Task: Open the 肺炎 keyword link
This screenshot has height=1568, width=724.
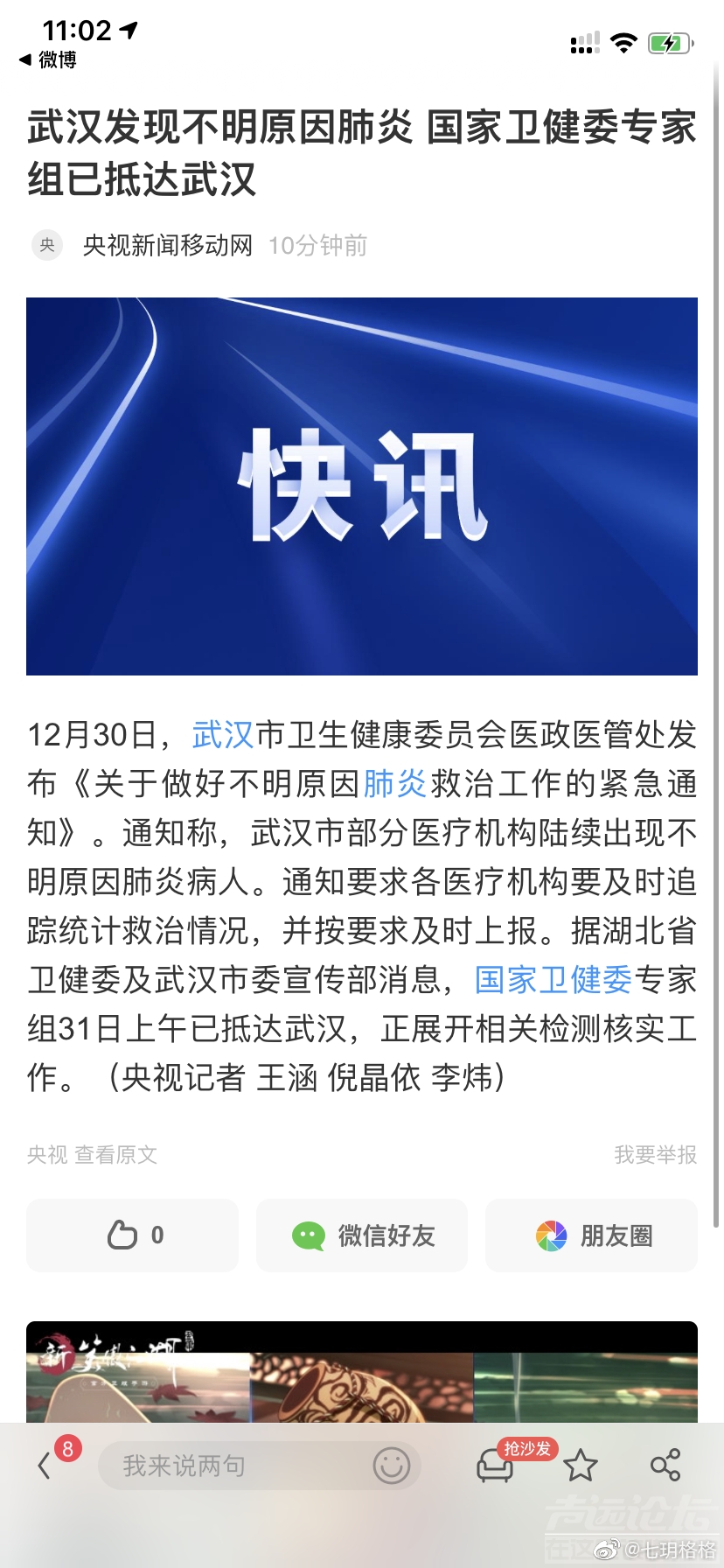Action: [394, 784]
